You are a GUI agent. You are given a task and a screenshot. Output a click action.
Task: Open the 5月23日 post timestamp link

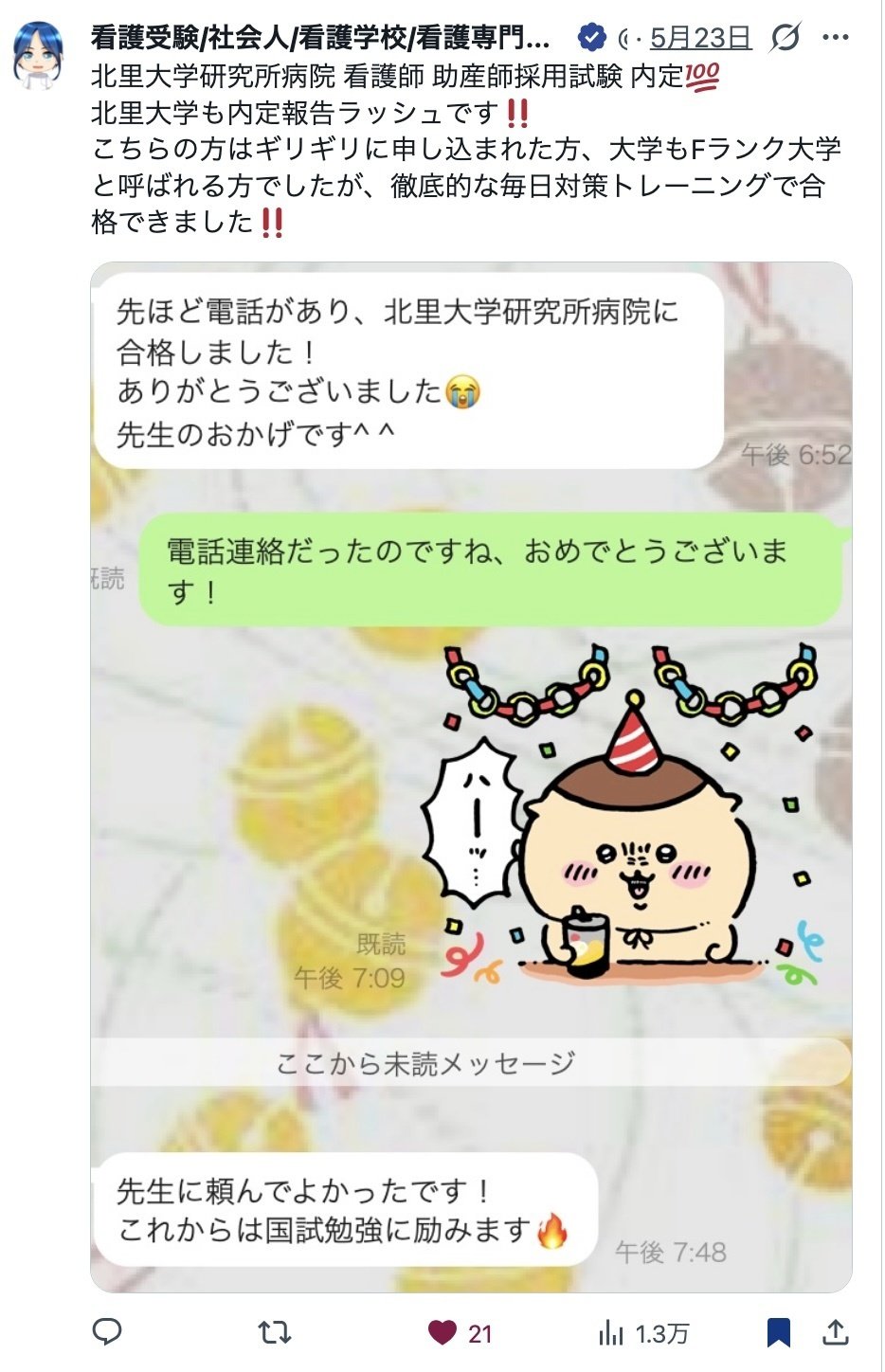(700, 38)
